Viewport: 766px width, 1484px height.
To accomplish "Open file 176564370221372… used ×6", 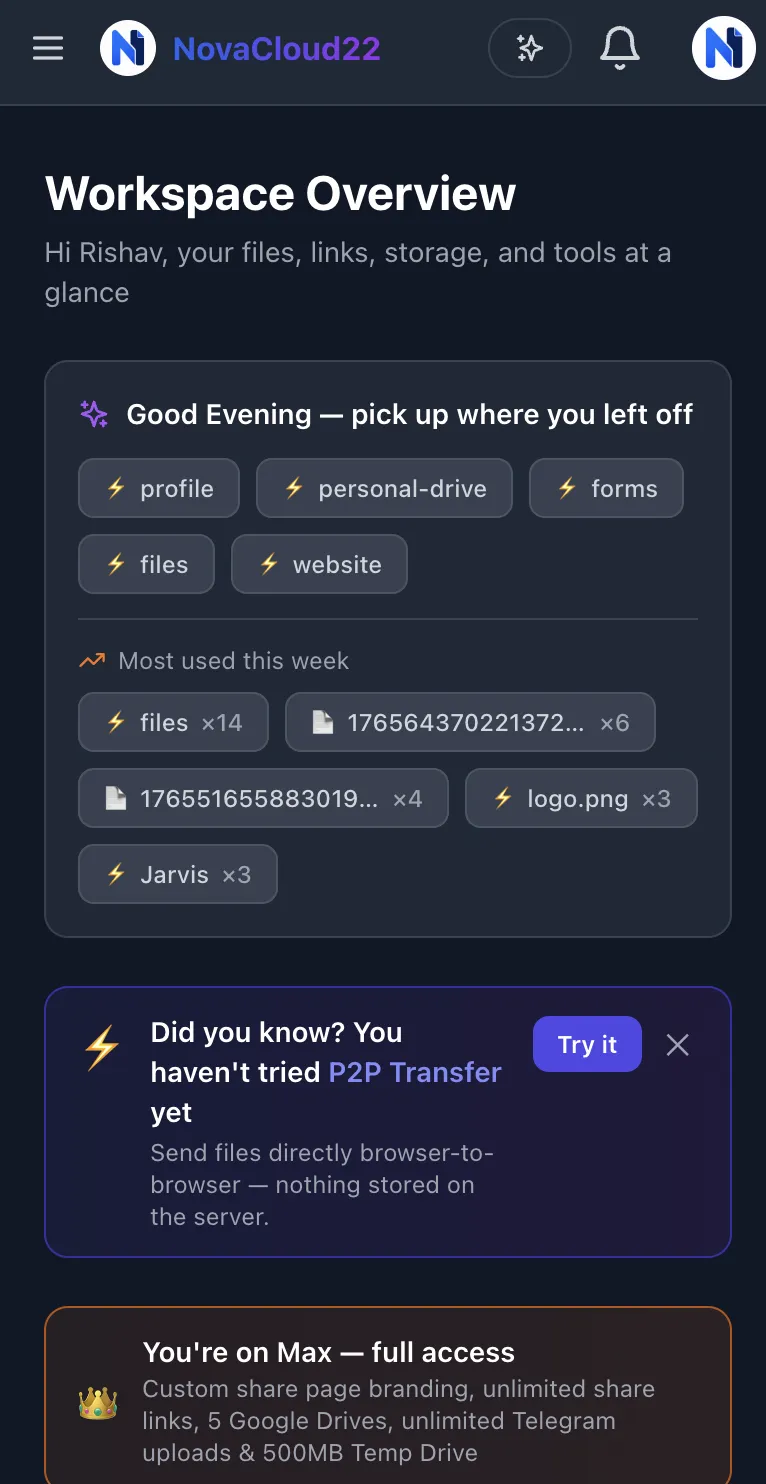I will (x=470, y=722).
